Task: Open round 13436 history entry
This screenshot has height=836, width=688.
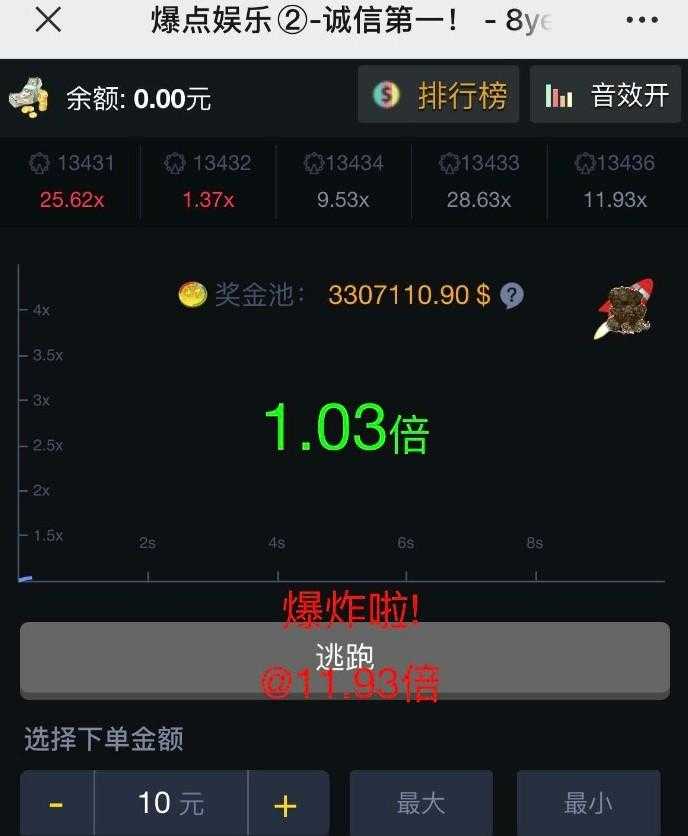Action: pos(615,181)
